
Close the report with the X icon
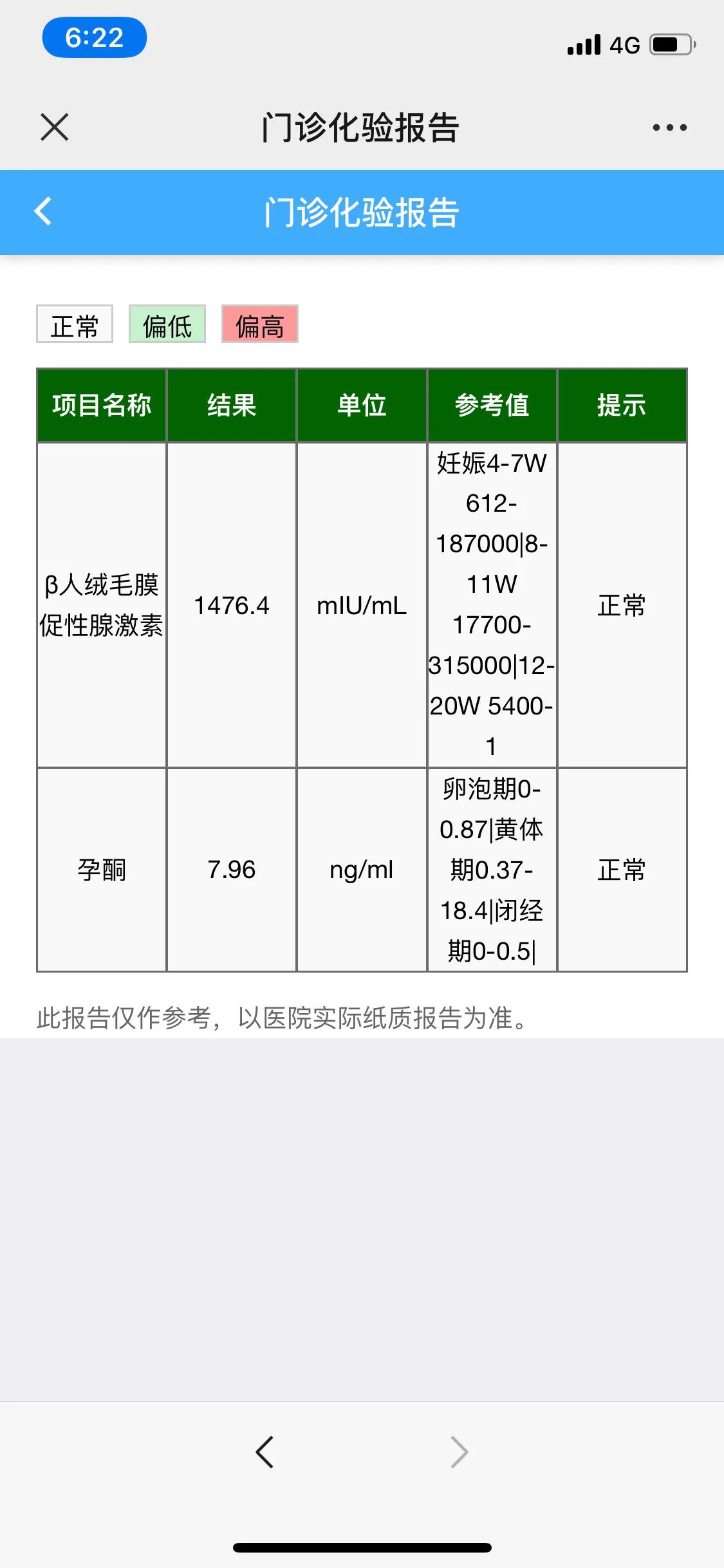(53, 127)
